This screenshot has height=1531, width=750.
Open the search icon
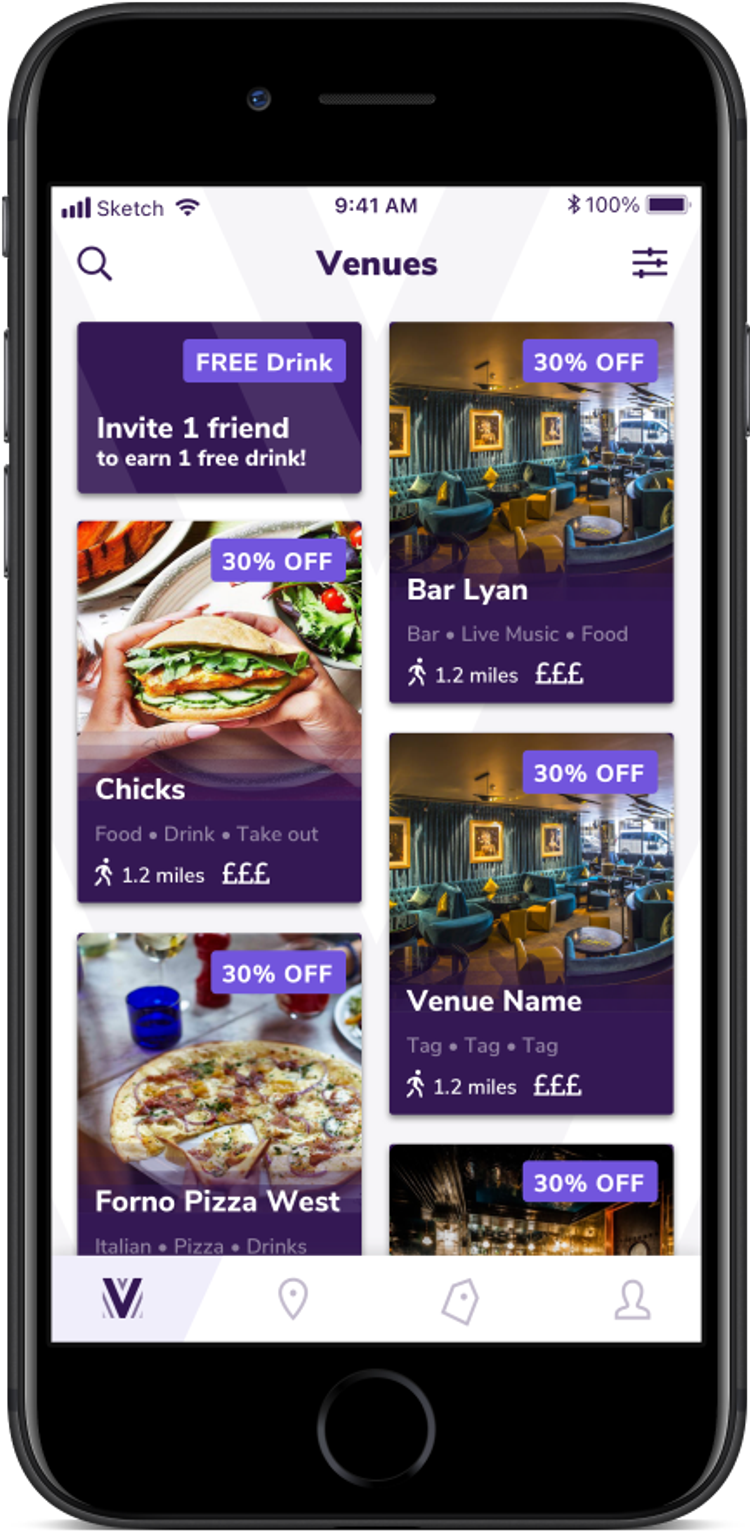tap(95, 263)
